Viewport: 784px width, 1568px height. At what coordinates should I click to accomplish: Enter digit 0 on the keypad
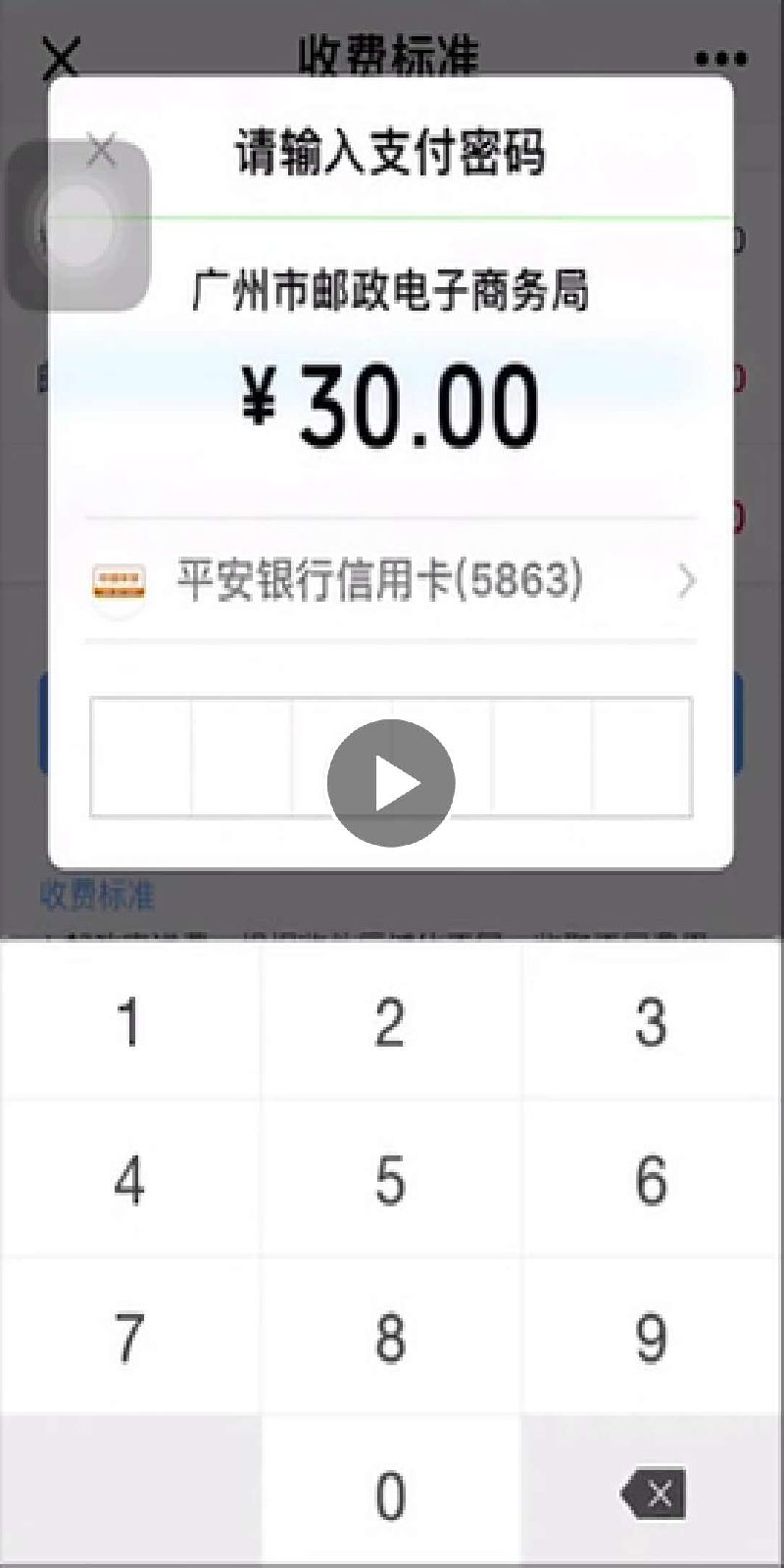390,1494
